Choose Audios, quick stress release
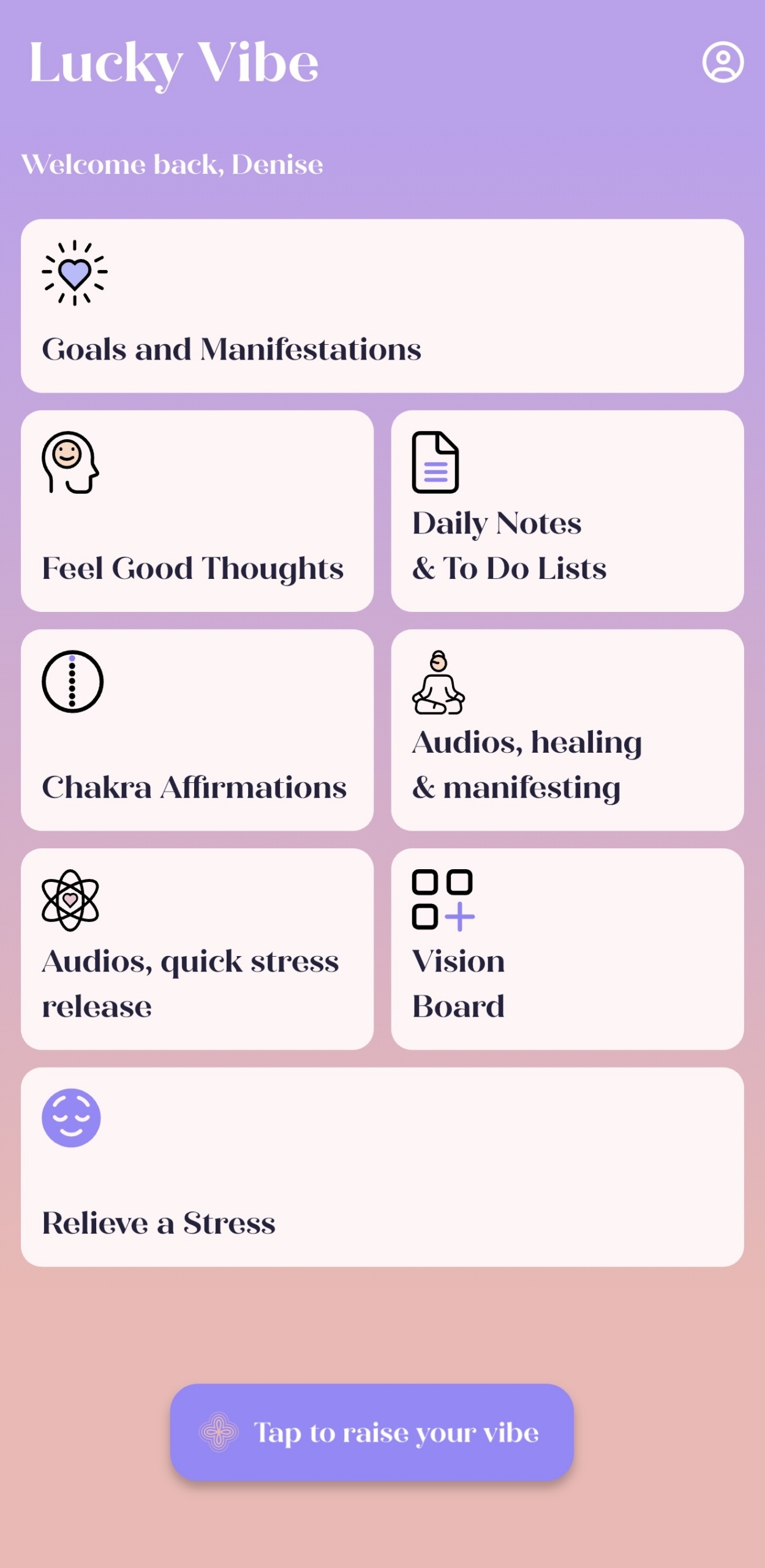Image resolution: width=765 pixels, height=1568 pixels. [x=197, y=948]
